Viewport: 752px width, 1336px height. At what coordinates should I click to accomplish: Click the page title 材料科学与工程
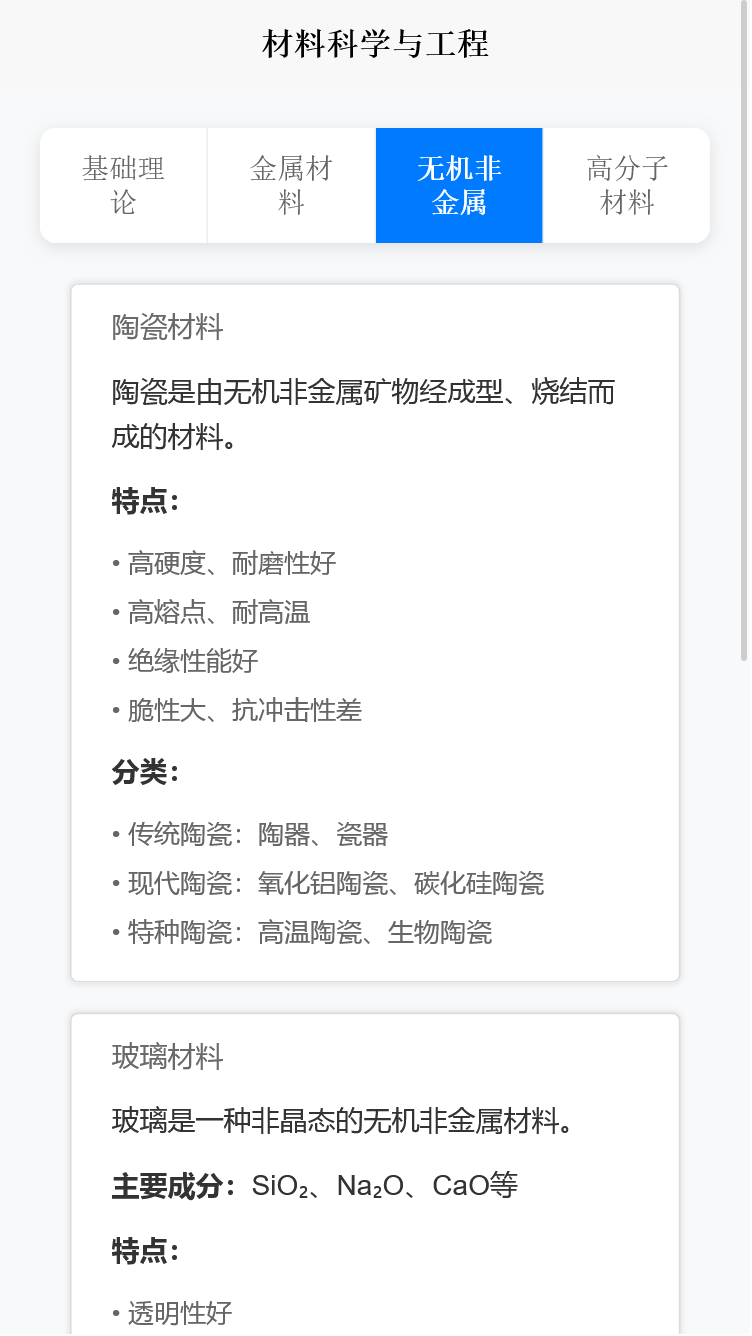pyautogui.click(x=375, y=44)
